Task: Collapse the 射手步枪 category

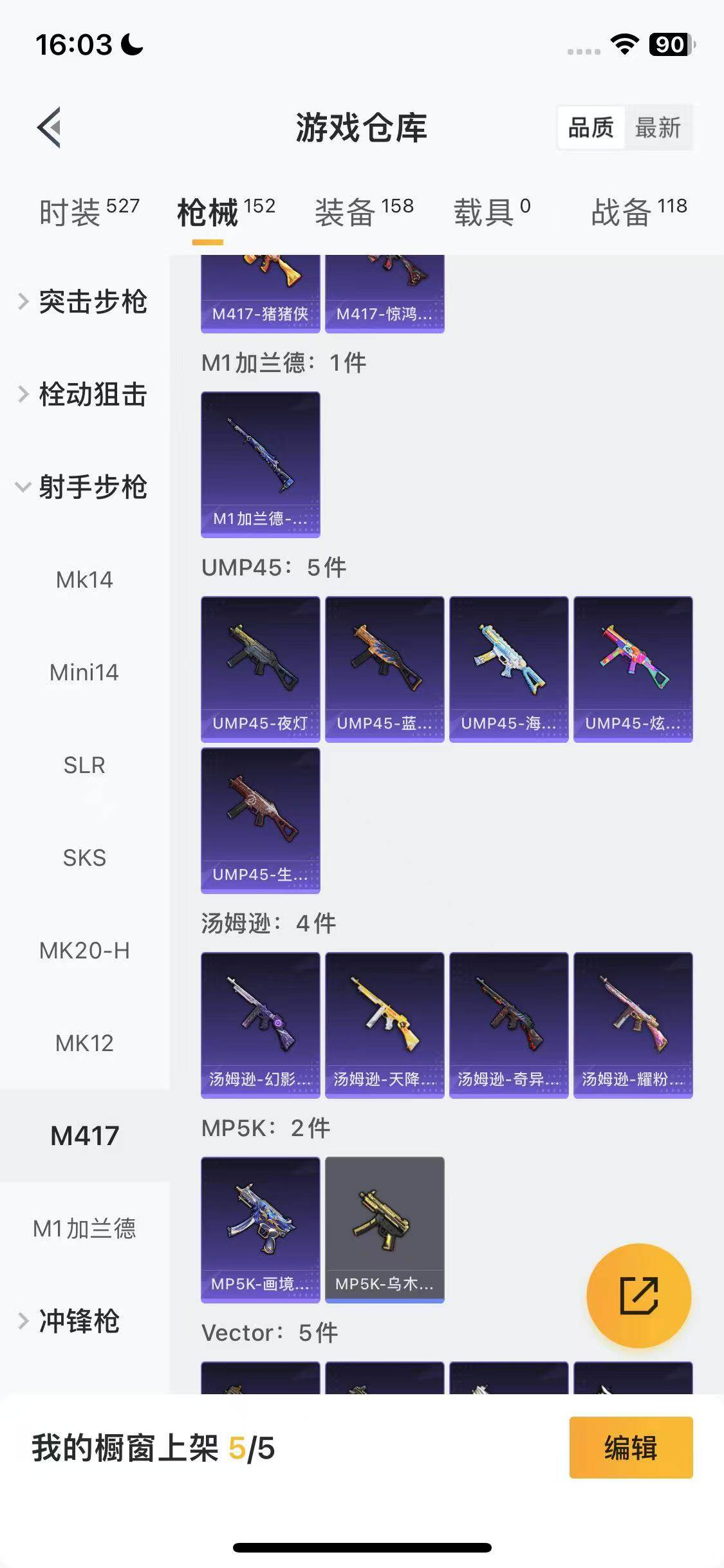Action: click(84, 487)
